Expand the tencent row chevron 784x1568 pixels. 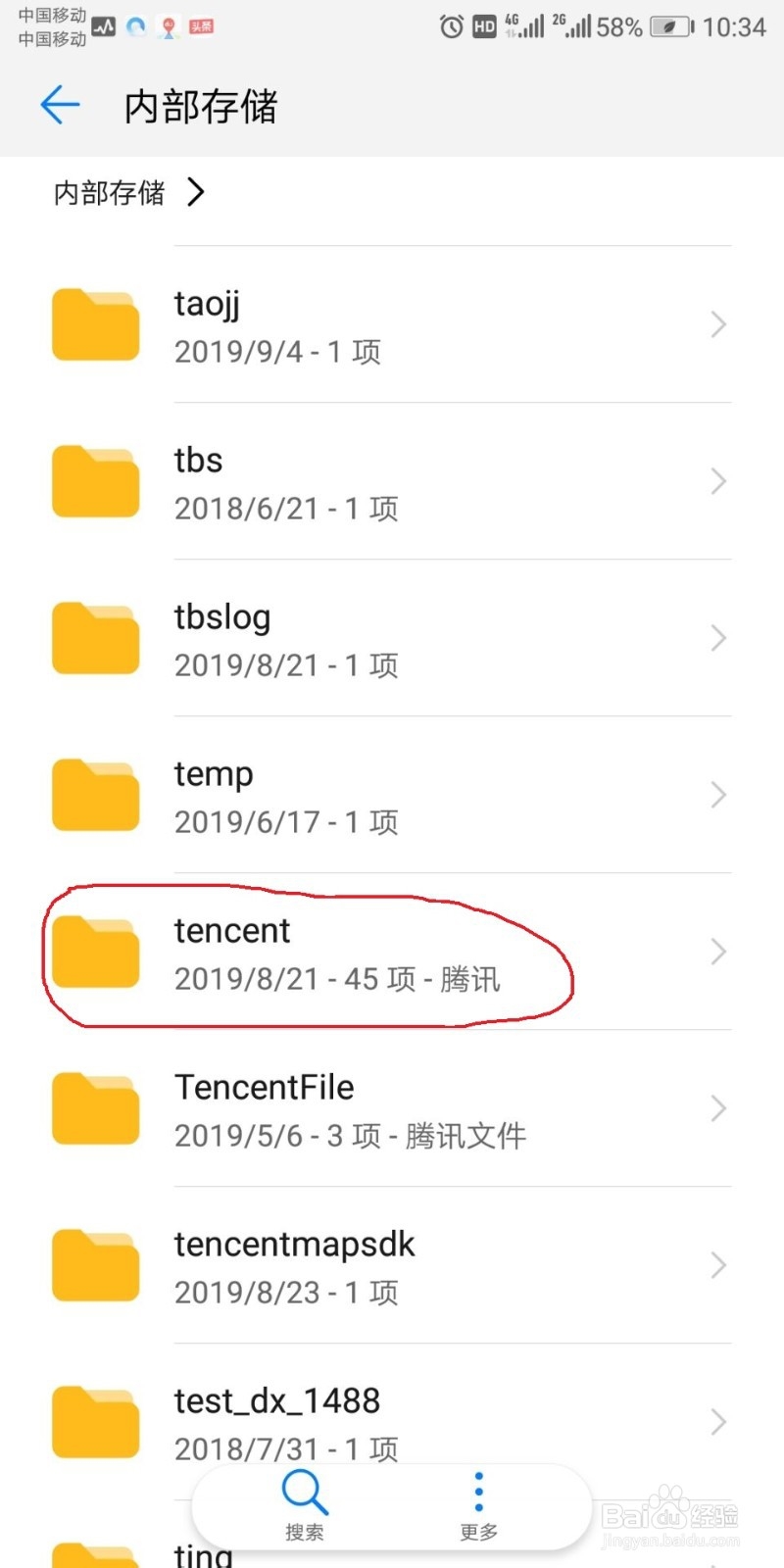point(716,951)
